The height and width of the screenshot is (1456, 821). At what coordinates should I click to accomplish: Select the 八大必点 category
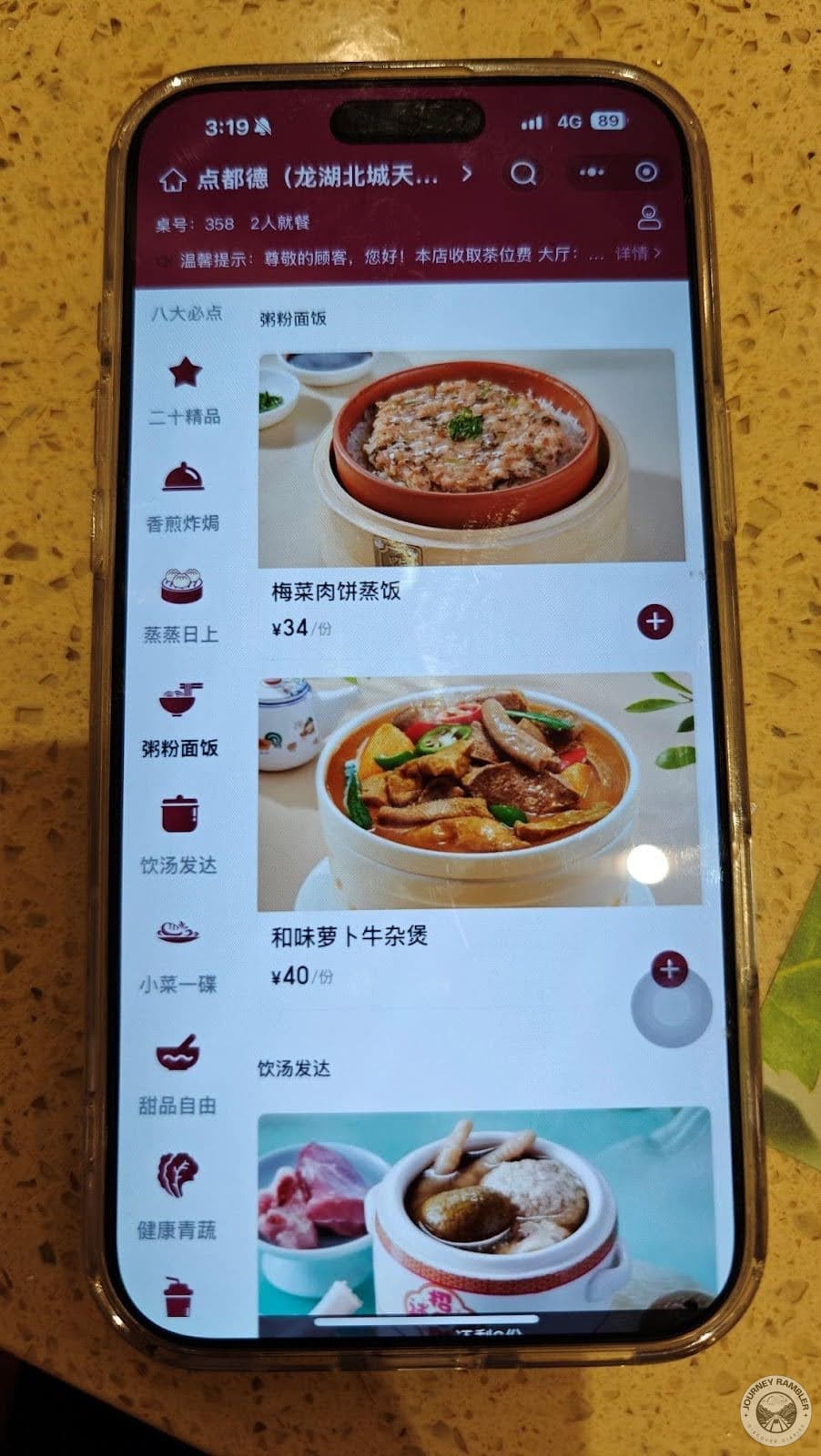(x=187, y=313)
